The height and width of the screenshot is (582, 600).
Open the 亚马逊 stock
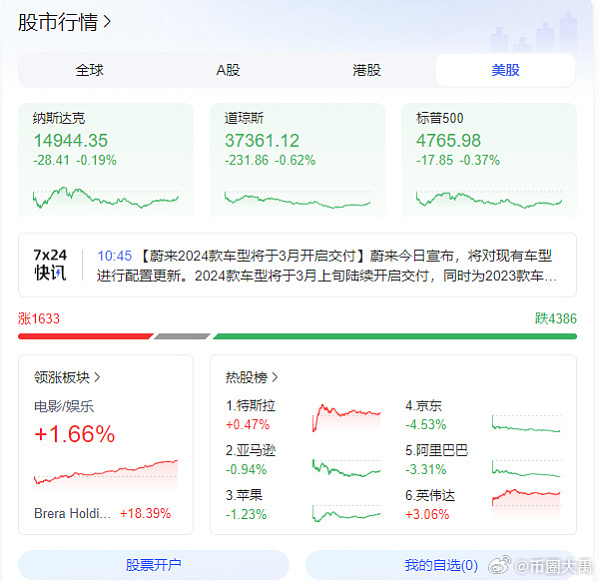251,450
